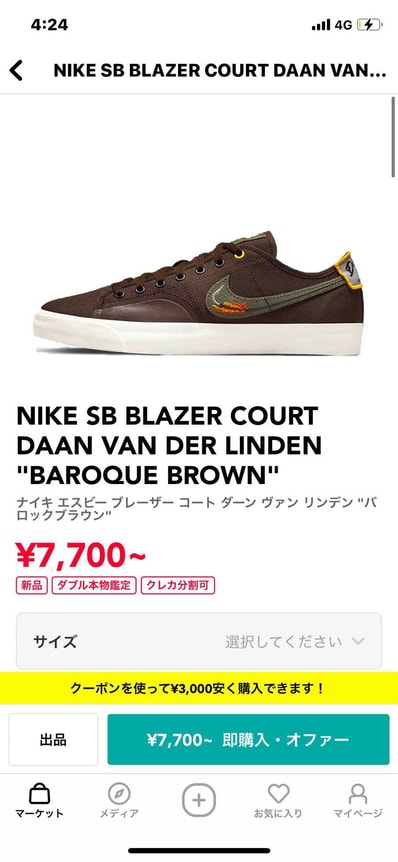Go back using the top-left arrow
This screenshot has width=398, height=862.
pos(16,71)
